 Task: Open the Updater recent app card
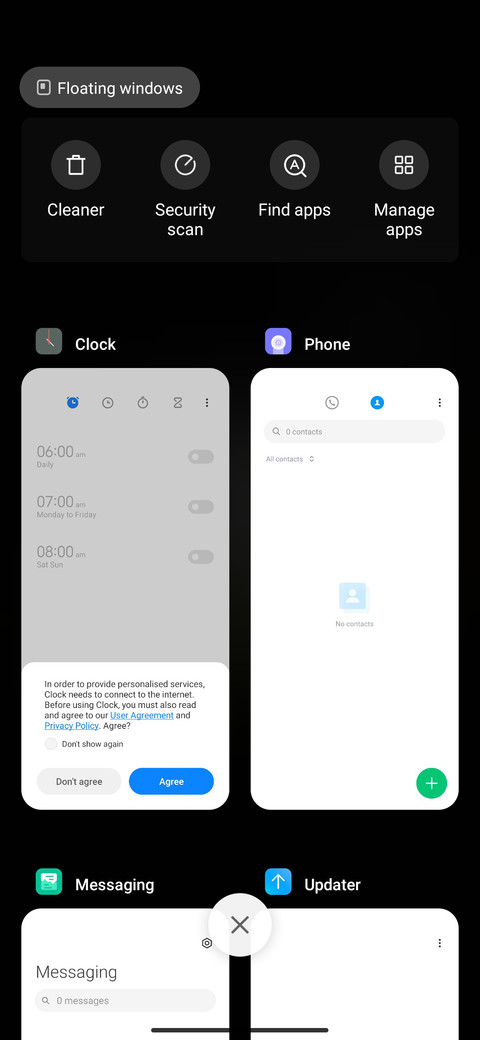[x=355, y=974]
